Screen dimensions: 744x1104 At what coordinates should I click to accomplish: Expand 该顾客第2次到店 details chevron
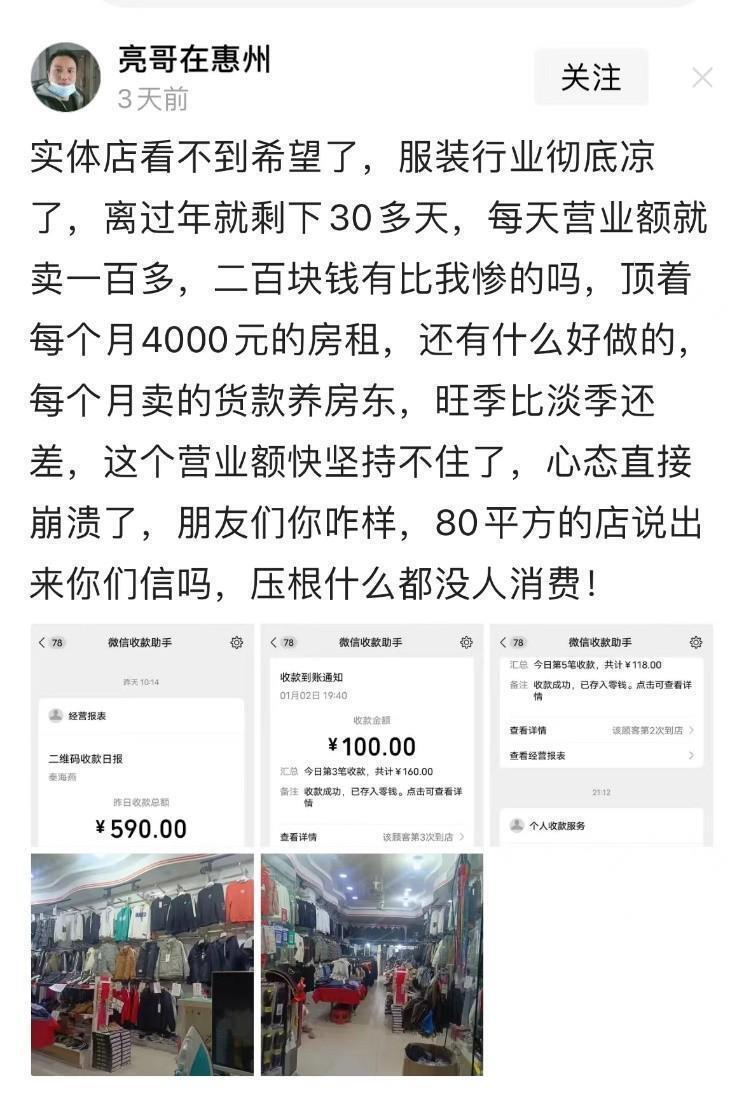point(692,730)
